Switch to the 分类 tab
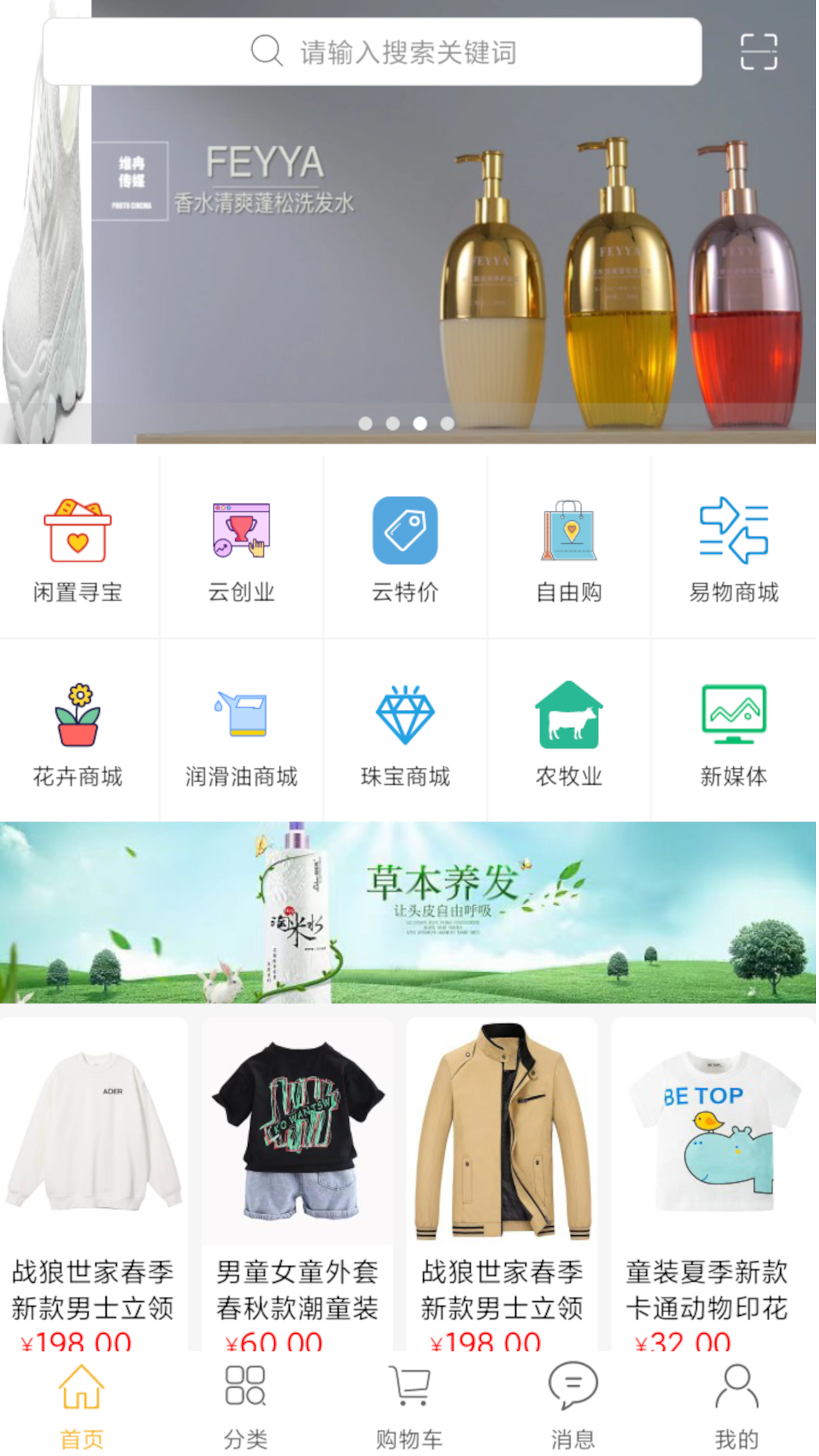 (245, 1405)
